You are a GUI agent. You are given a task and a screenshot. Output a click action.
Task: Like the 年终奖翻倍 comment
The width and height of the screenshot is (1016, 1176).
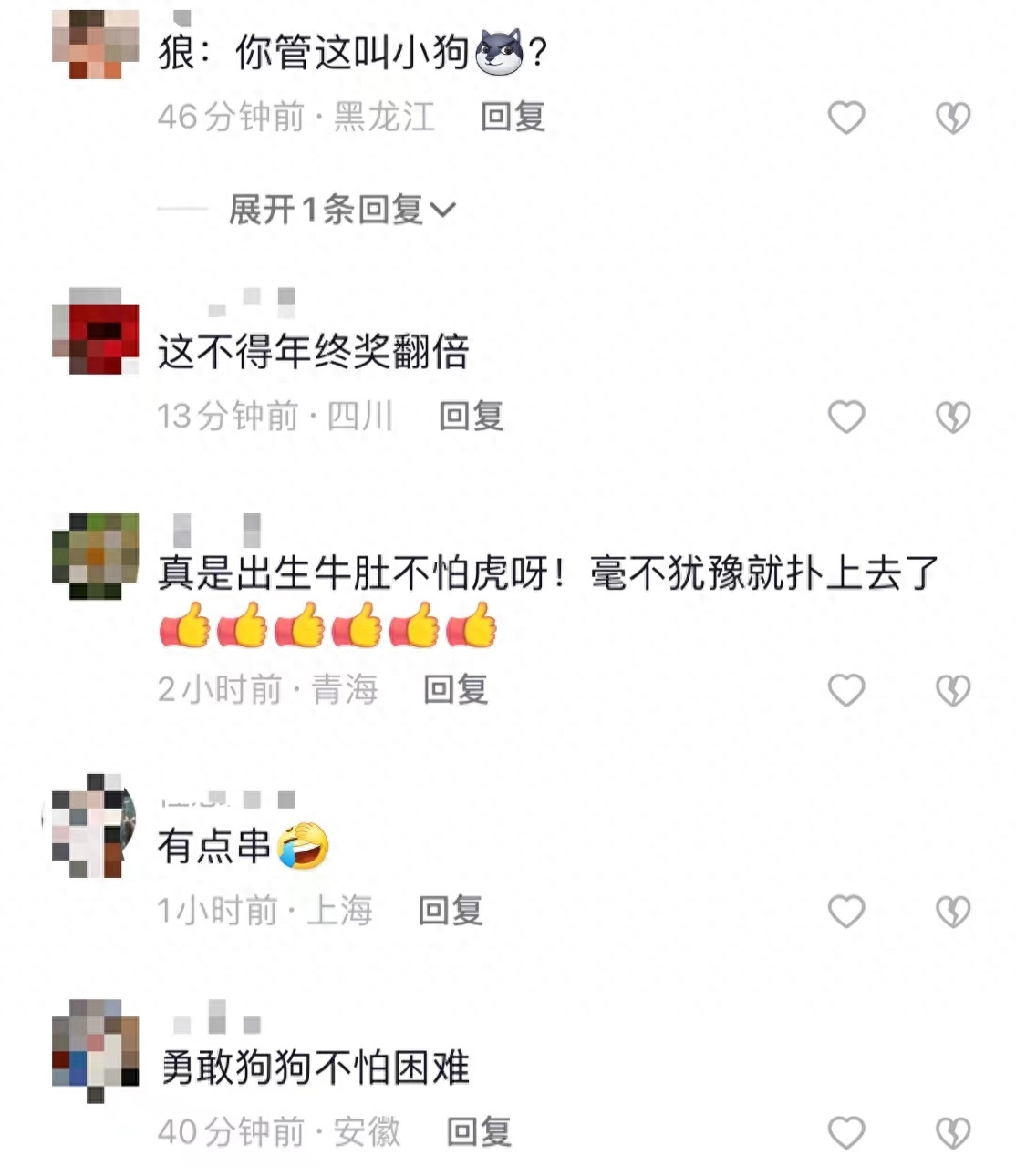point(845,417)
